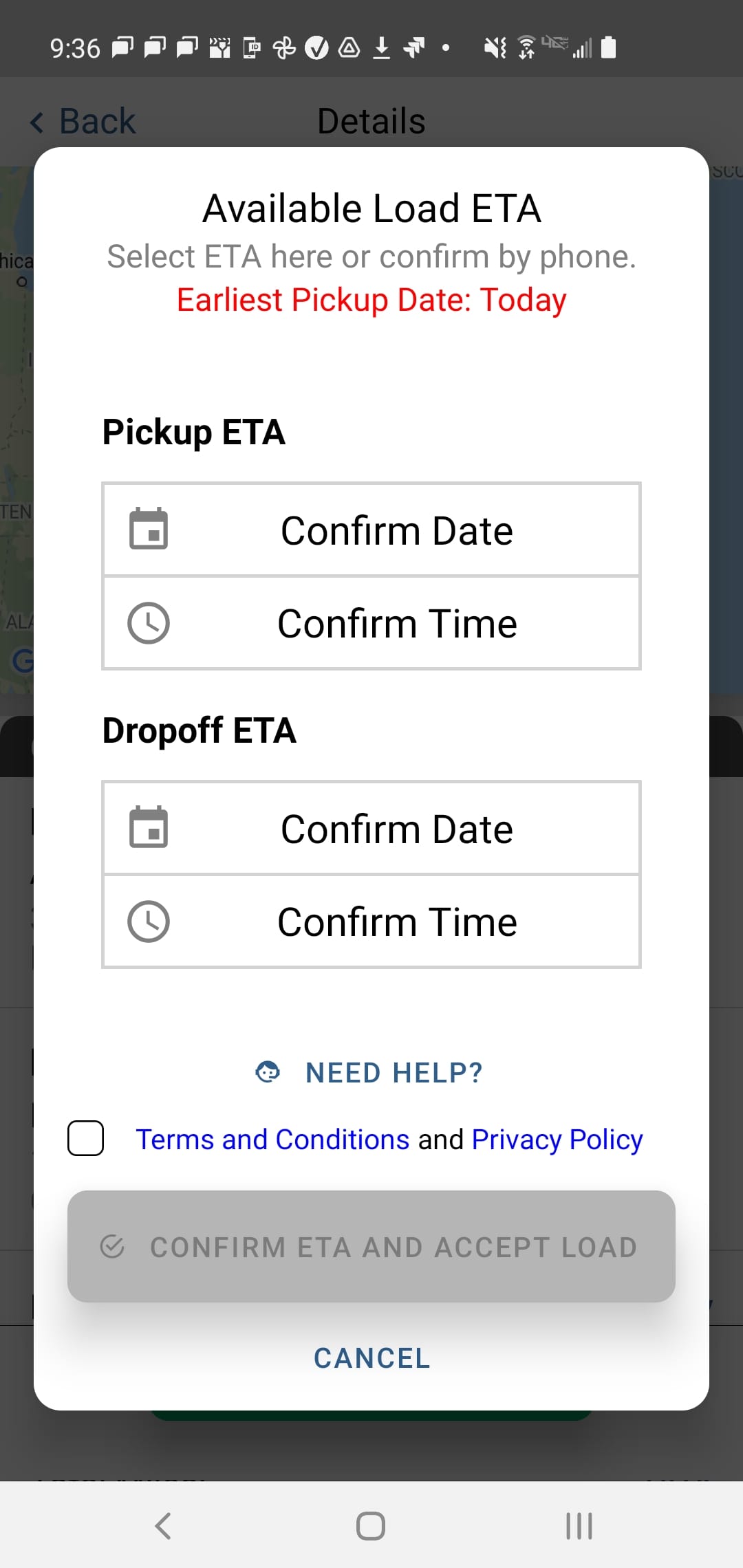743x1568 pixels.
Task: Tap the clock icon for Pickup ETA time
Action: (x=148, y=623)
